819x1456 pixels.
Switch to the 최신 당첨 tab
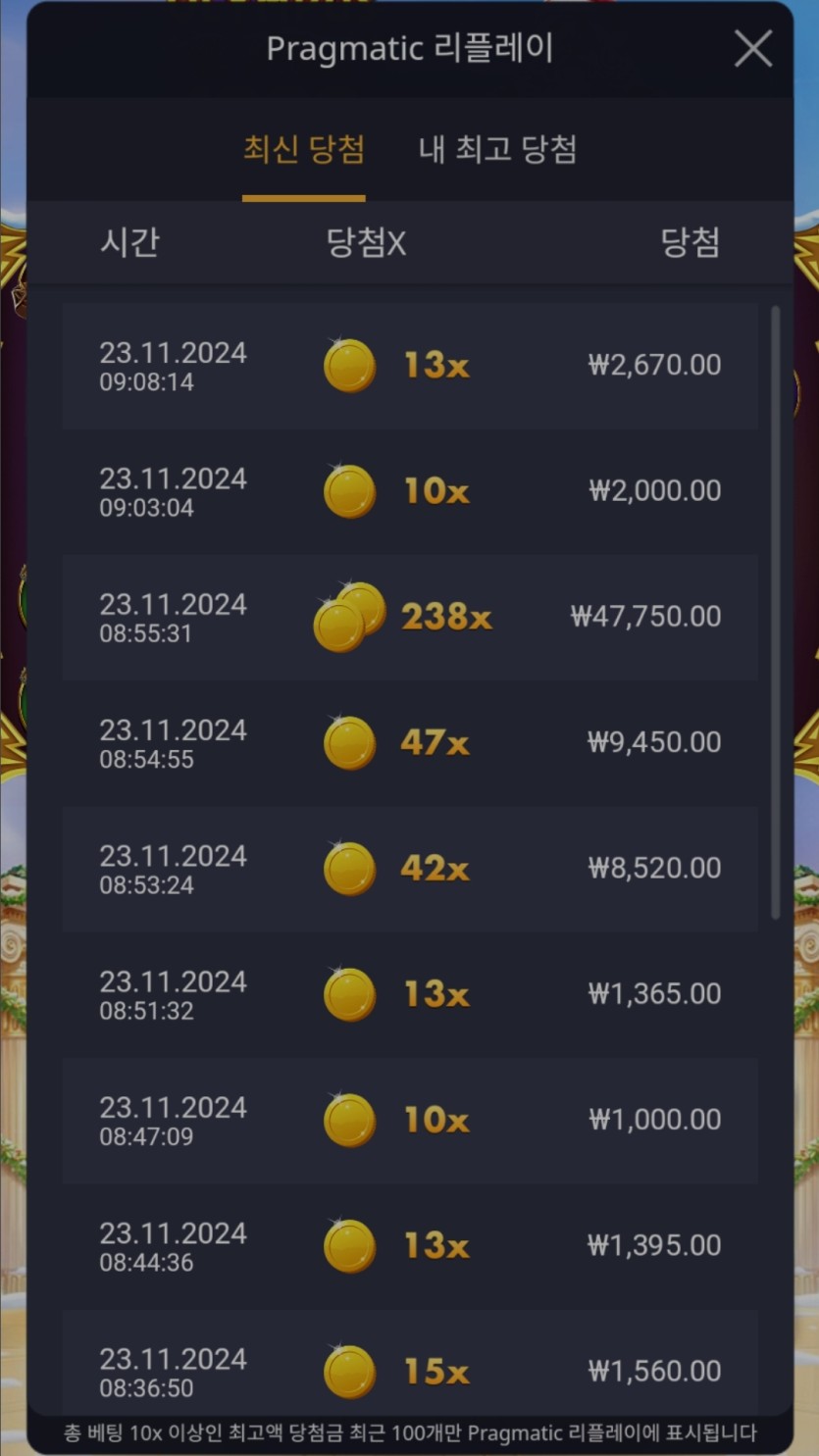point(304,150)
